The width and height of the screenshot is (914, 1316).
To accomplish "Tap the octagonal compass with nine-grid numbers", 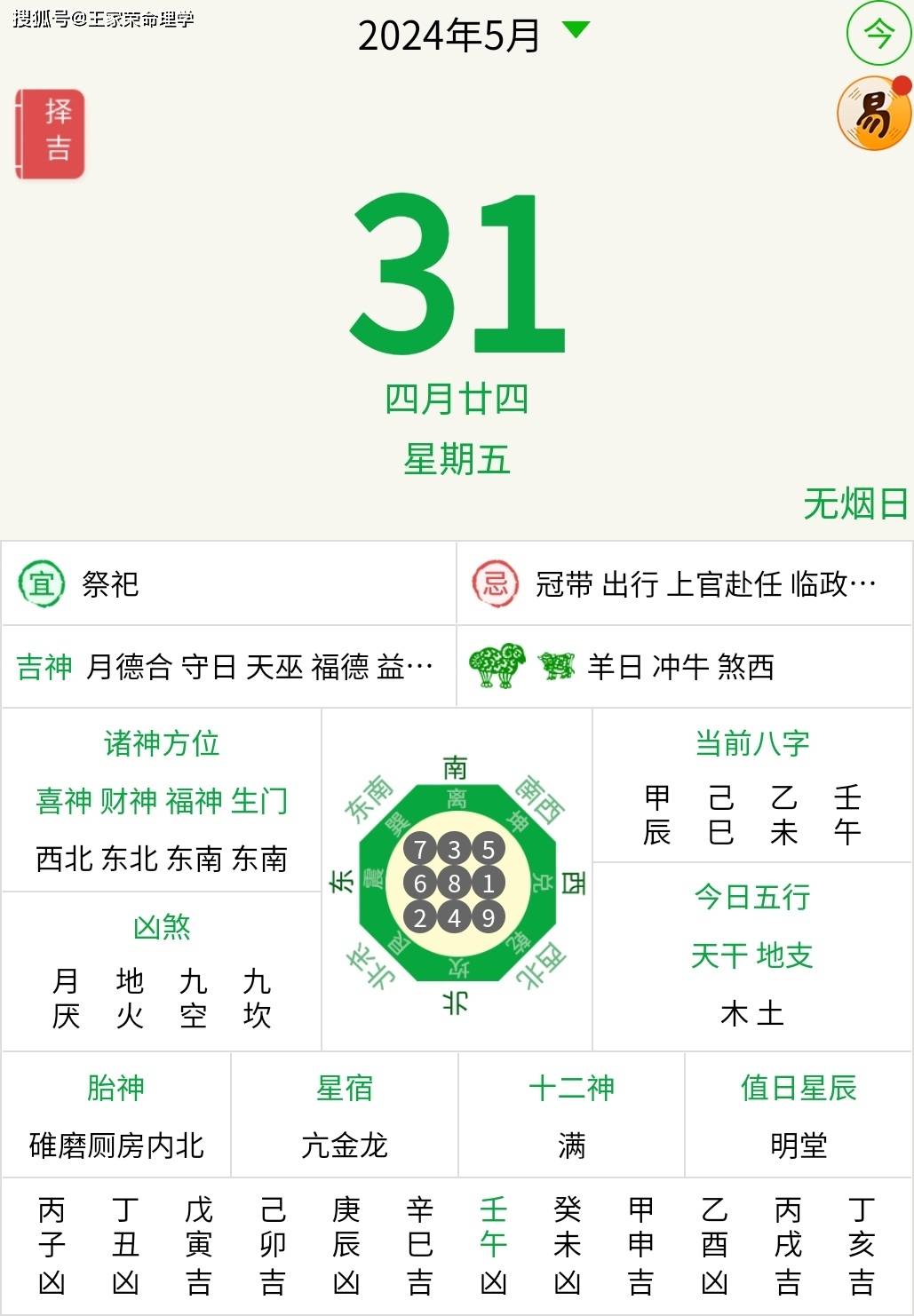I will point(455,883).
